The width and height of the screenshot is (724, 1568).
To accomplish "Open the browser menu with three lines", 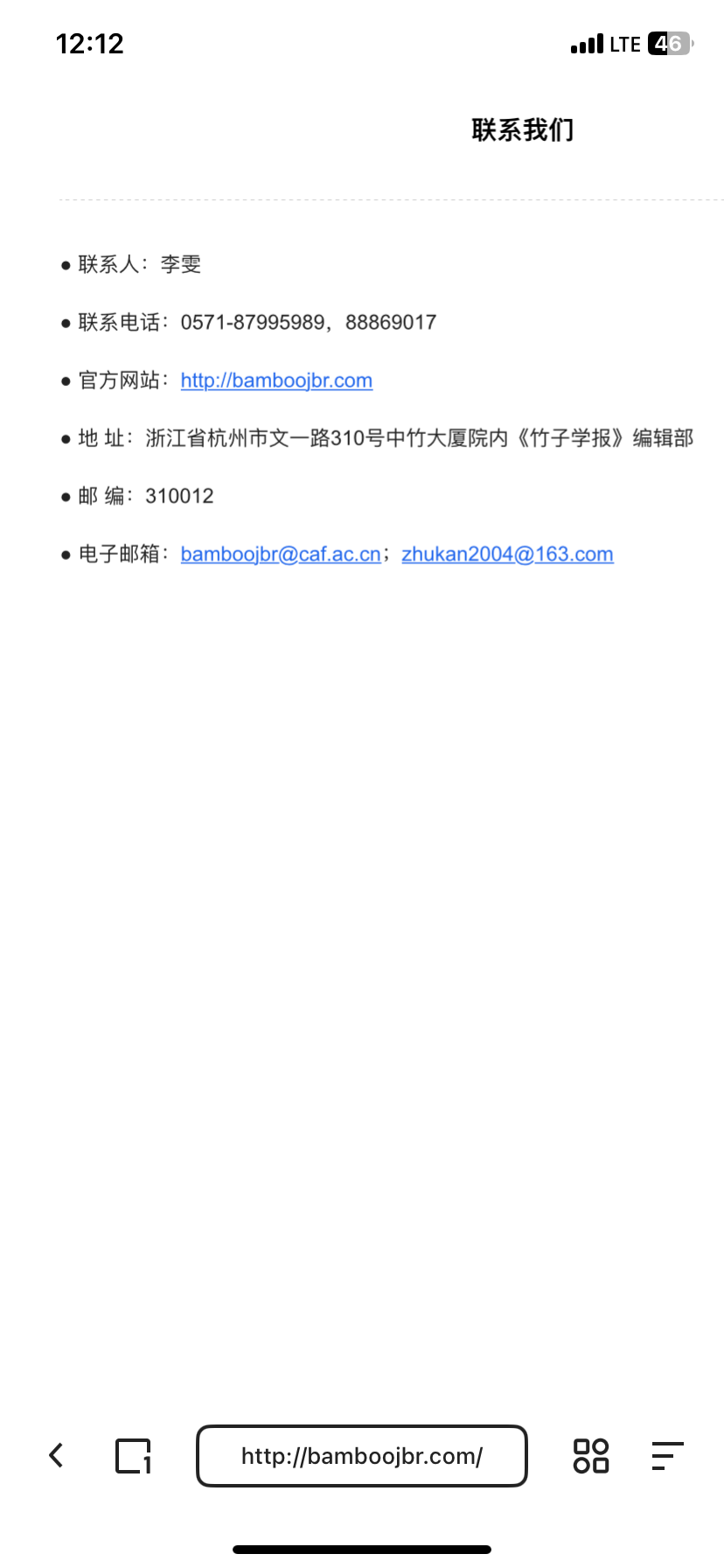I will pyautogui.click(x=668, y=1456).
